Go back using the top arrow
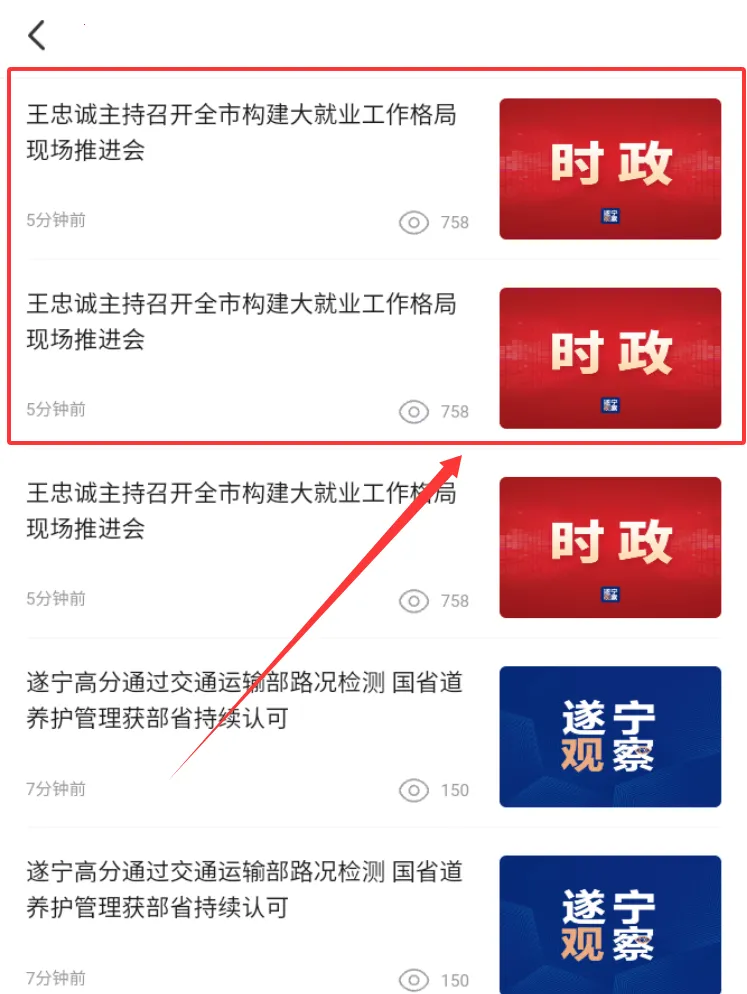This screenshot has height=994, width=747. tap(37, 35)
